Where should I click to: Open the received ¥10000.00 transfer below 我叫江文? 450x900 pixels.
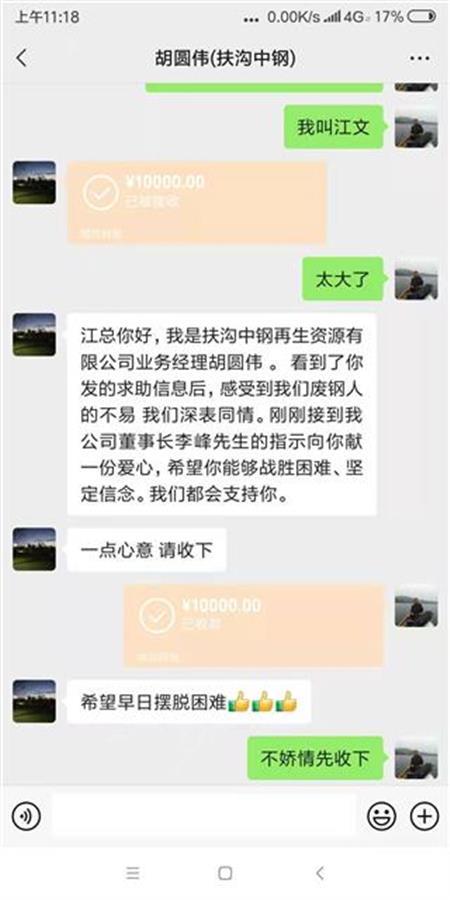coord(197,202)
